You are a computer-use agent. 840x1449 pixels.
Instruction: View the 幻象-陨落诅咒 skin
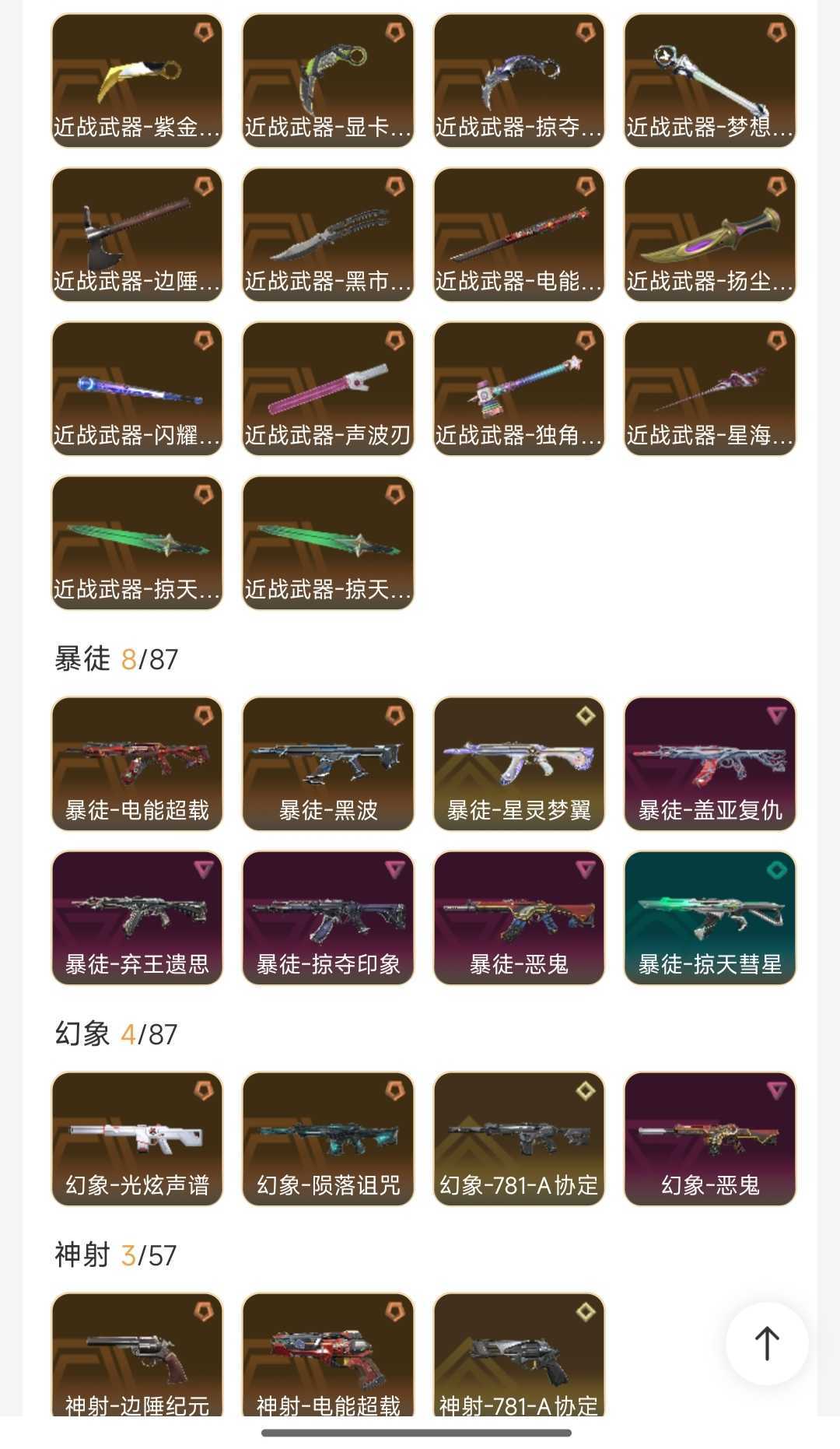click(x=327, y=1138)
